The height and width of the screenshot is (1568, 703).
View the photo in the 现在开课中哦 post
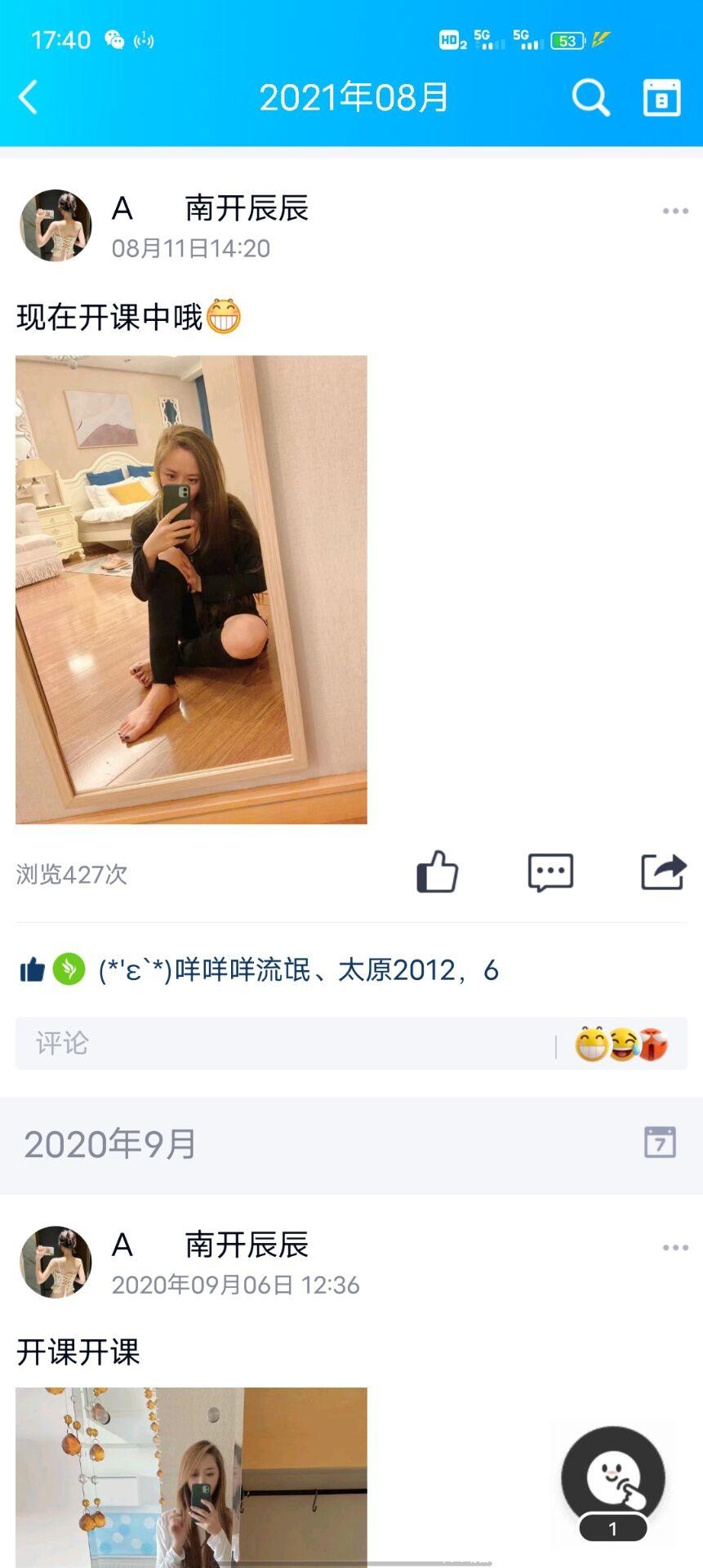(191, 589)
